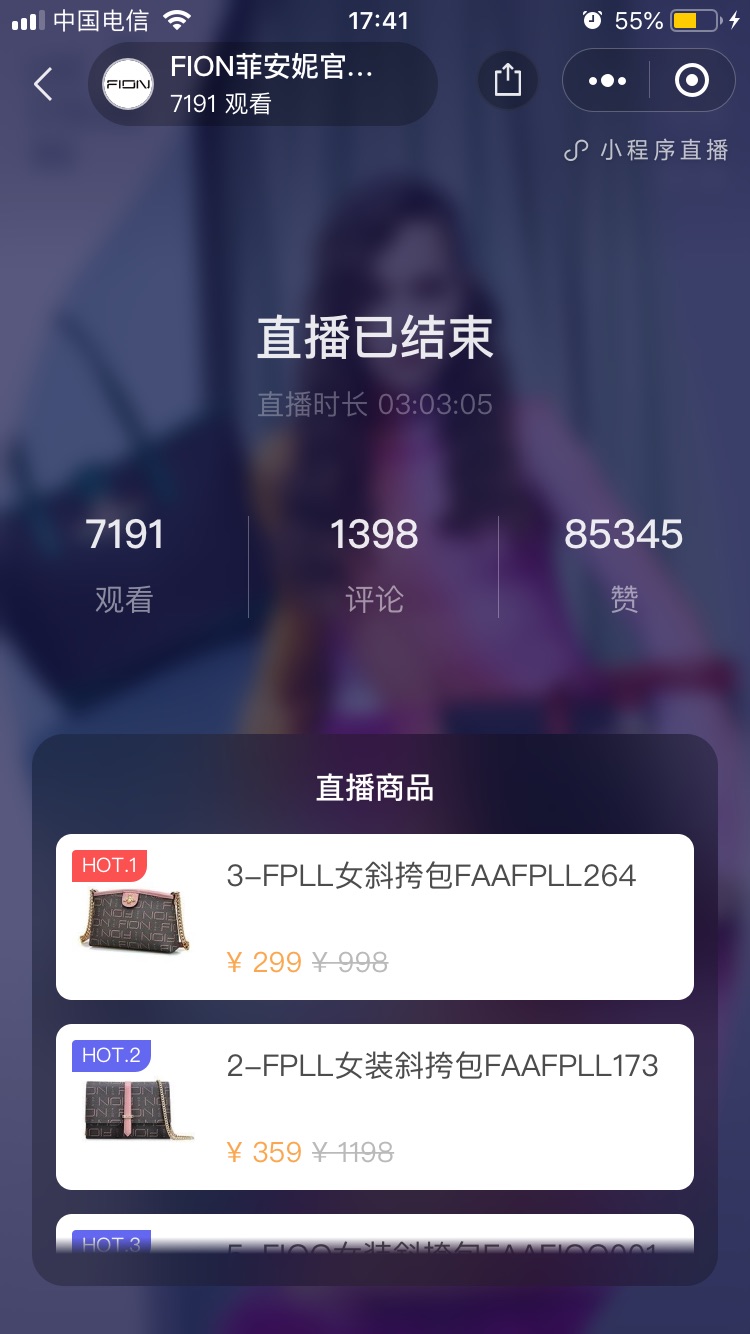Share this ended livestream

coord(508,80)
